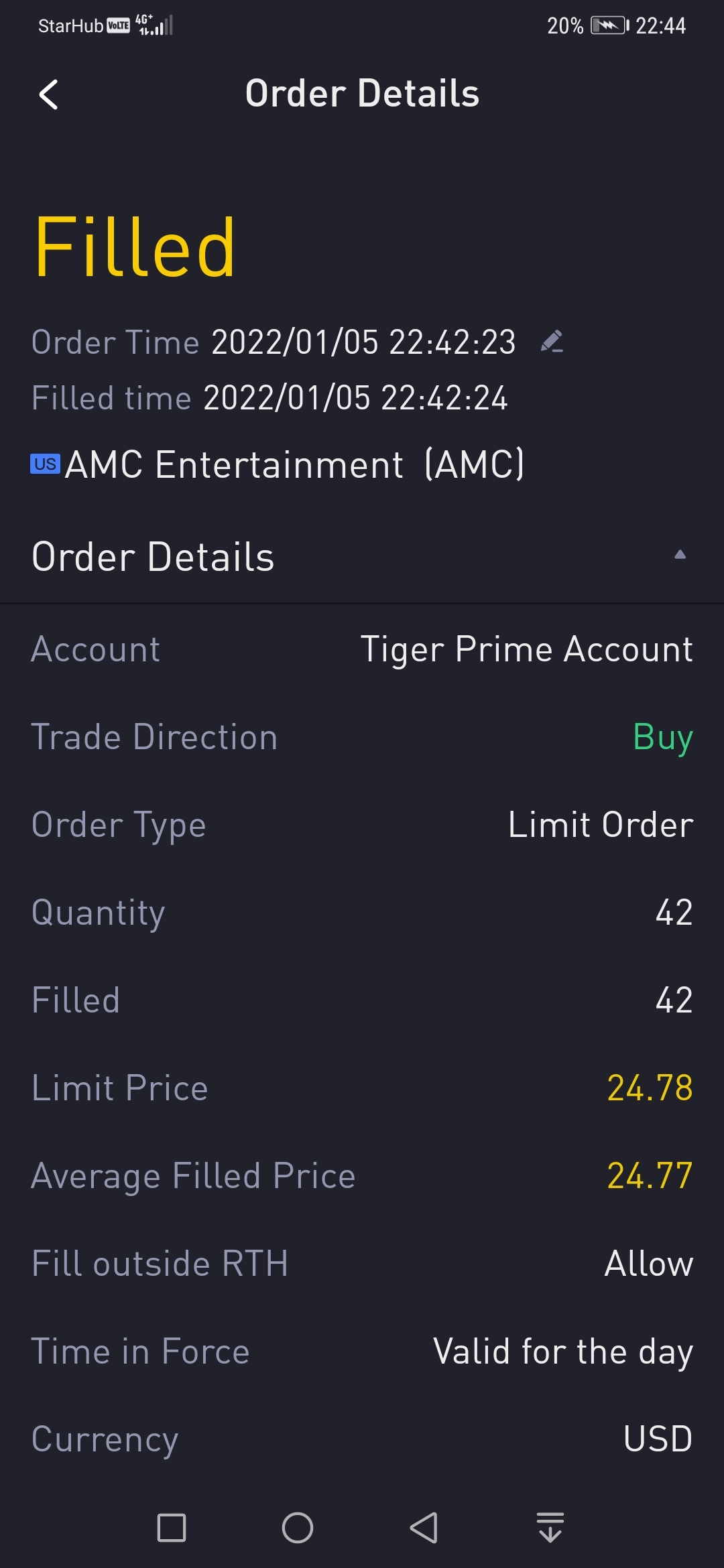Screen dimensions: 724x1568
Task: Collapse the Order Details section
Action: coord(679,555)
